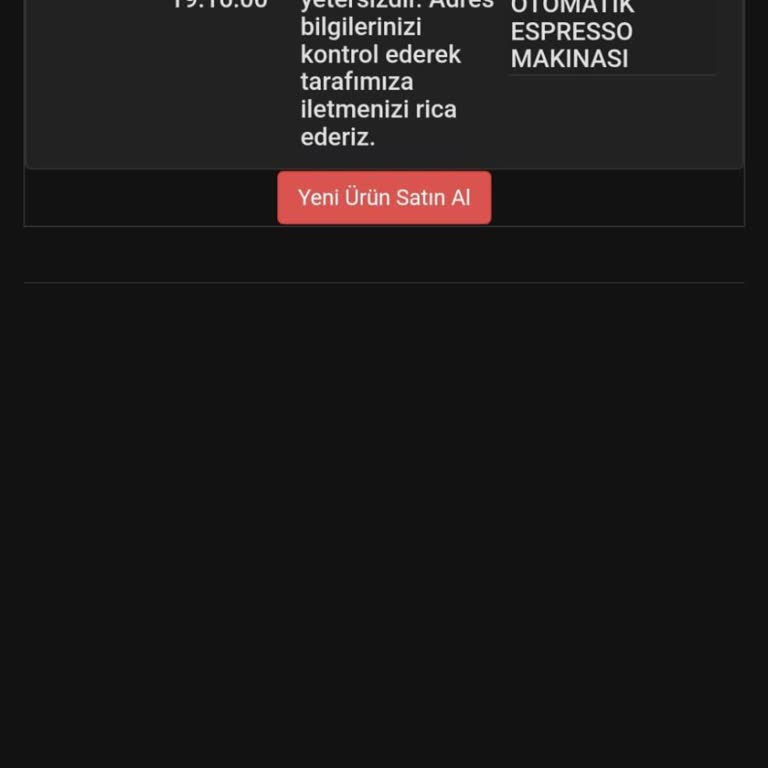The width and height of the screenshot is (768, 768).
Task: Tap the Yeni Ürün Satın Al button
Action: tap(384, 197)
